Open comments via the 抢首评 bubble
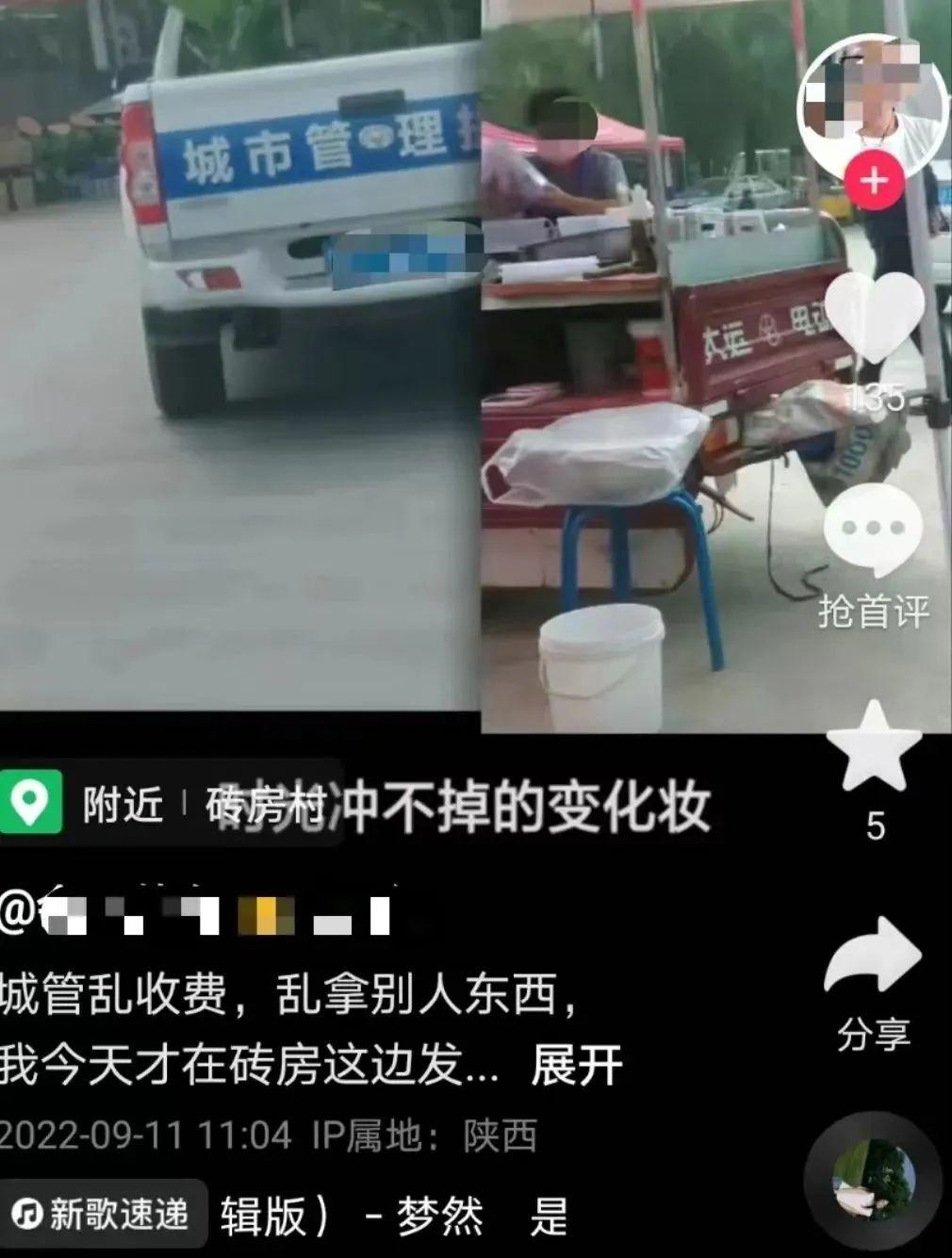This screenshot has width=952, height=1258. pos(873,530)
